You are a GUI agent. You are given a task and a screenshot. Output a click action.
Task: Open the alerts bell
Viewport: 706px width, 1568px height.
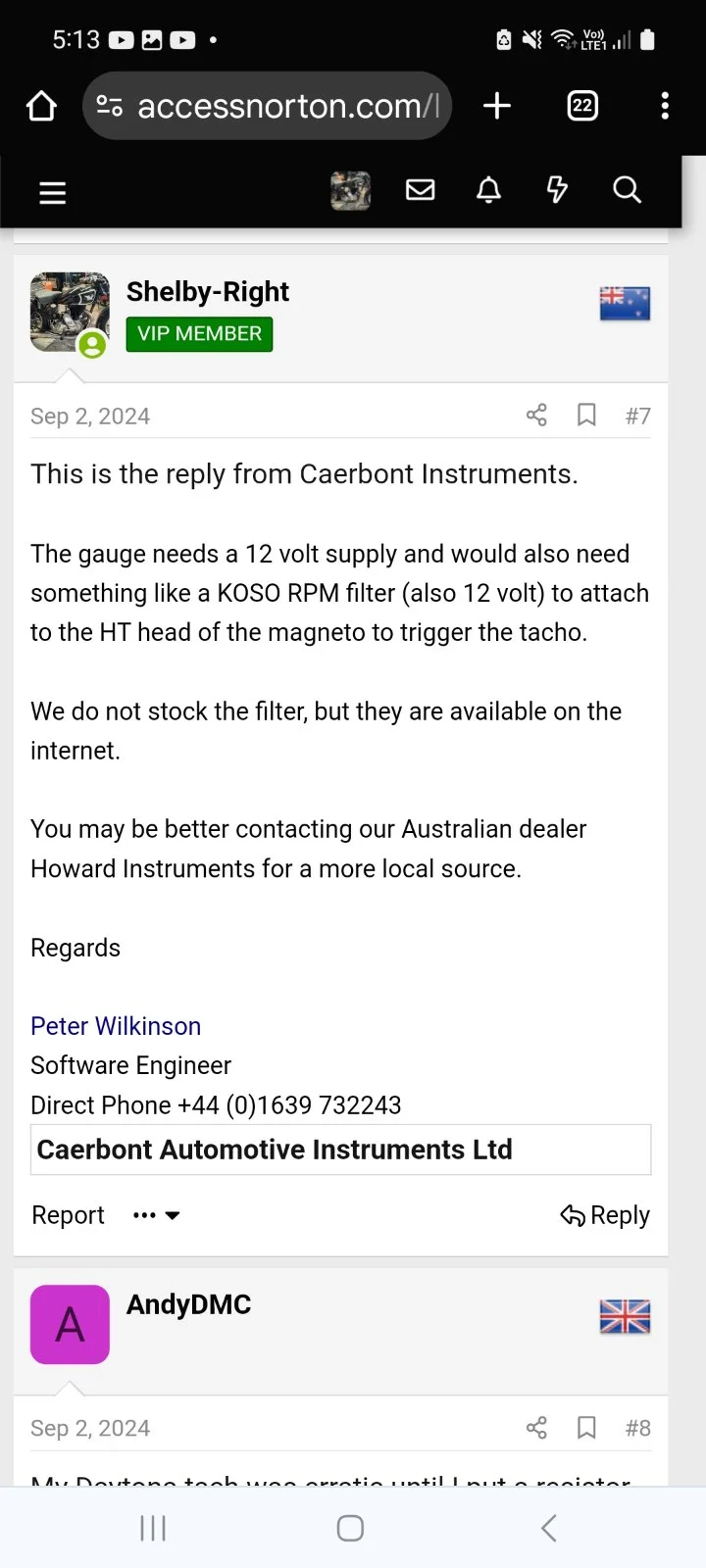[488, 190]
